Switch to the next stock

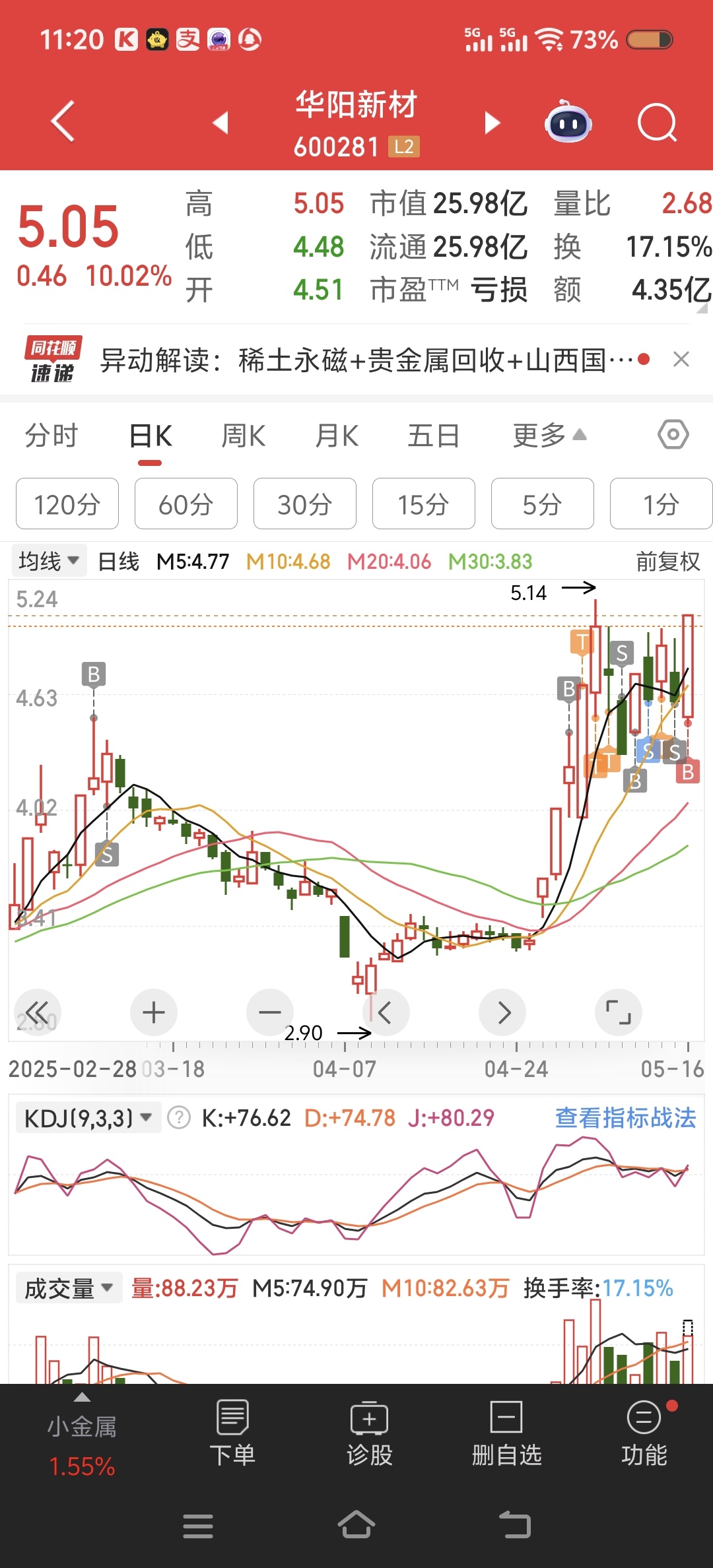pyautogui.click(x=492, y=123)
